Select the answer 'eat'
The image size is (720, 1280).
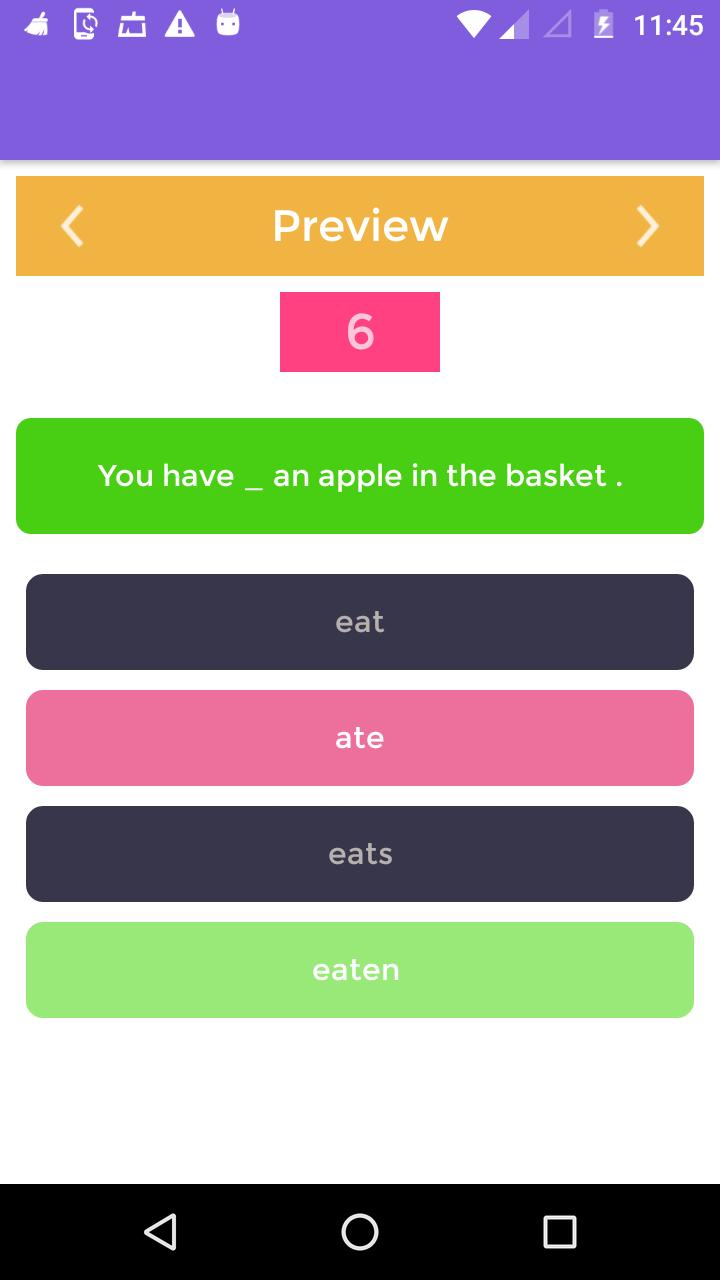click(360, 622)
